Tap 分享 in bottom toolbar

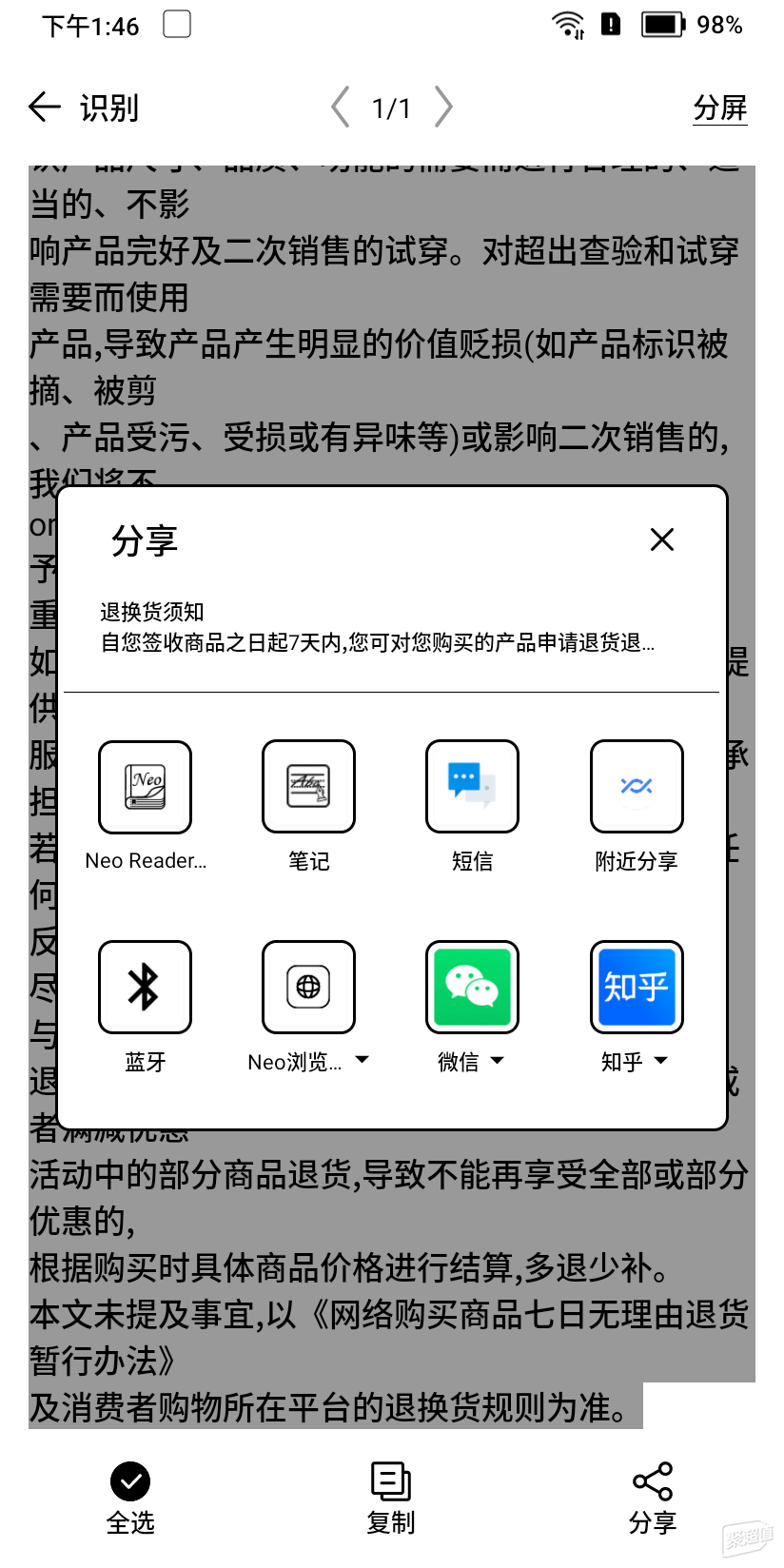653,1497
